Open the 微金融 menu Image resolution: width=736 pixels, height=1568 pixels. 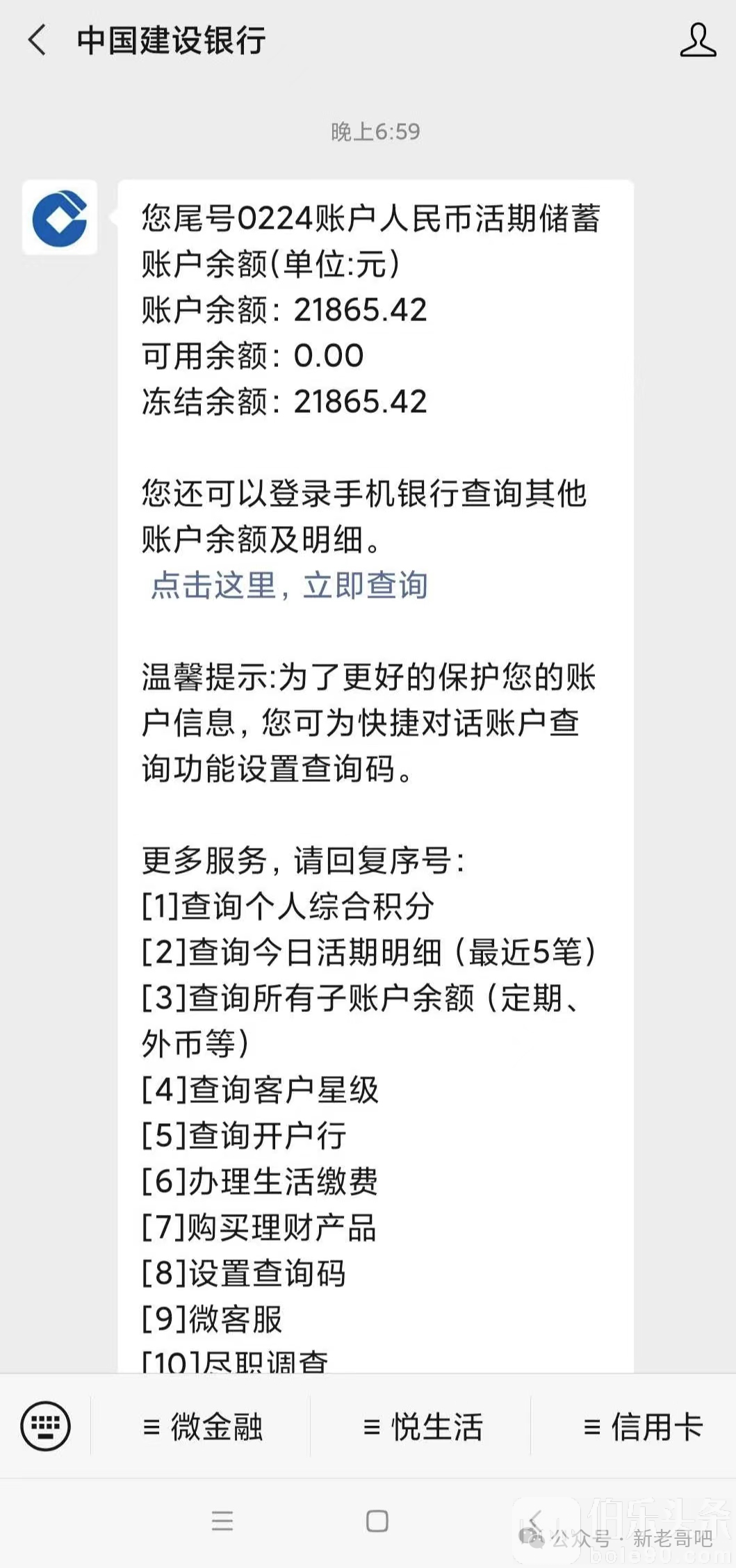coord(202,1427)
